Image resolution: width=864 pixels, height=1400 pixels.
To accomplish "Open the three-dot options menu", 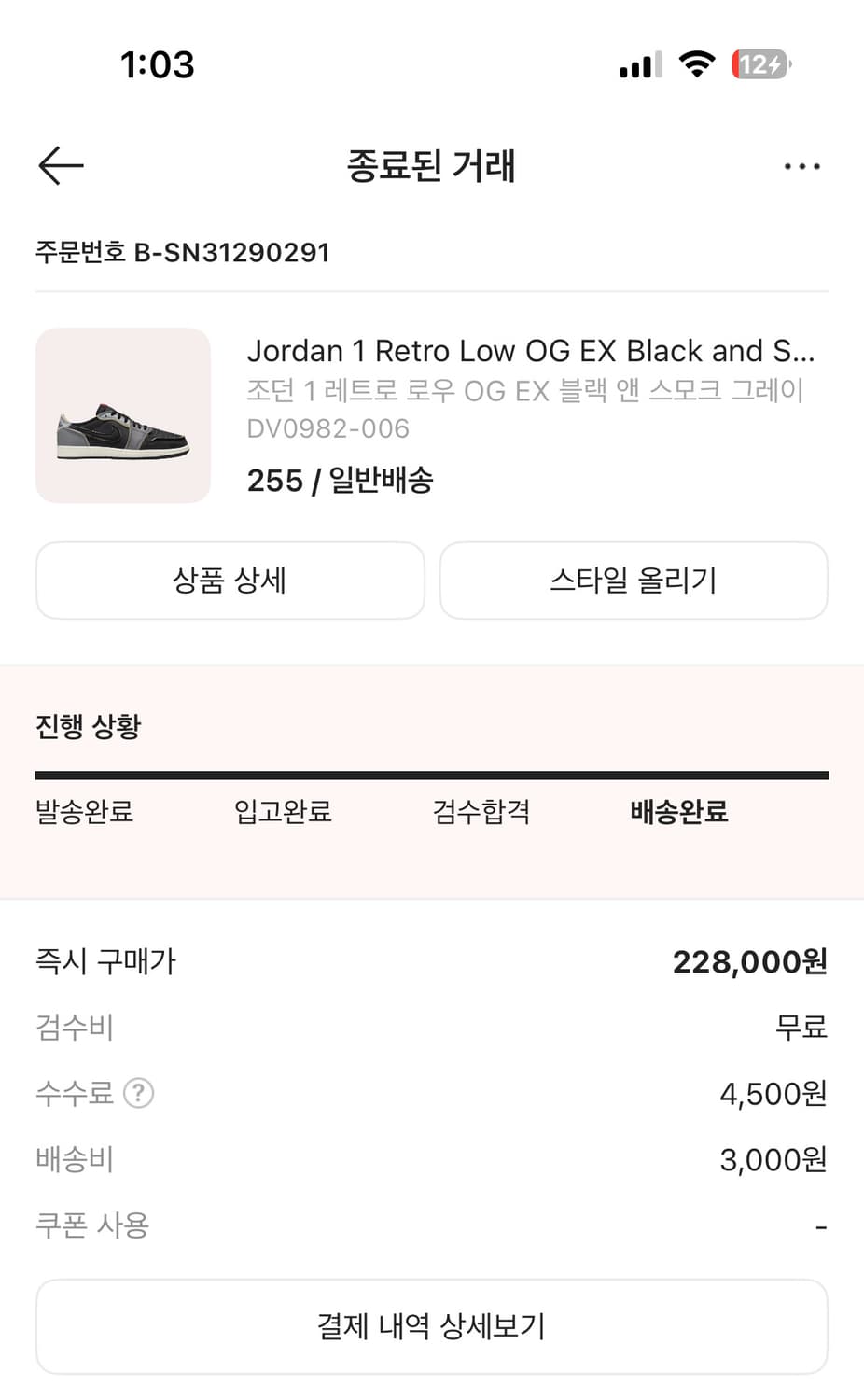I will click(x=801, y=165).
